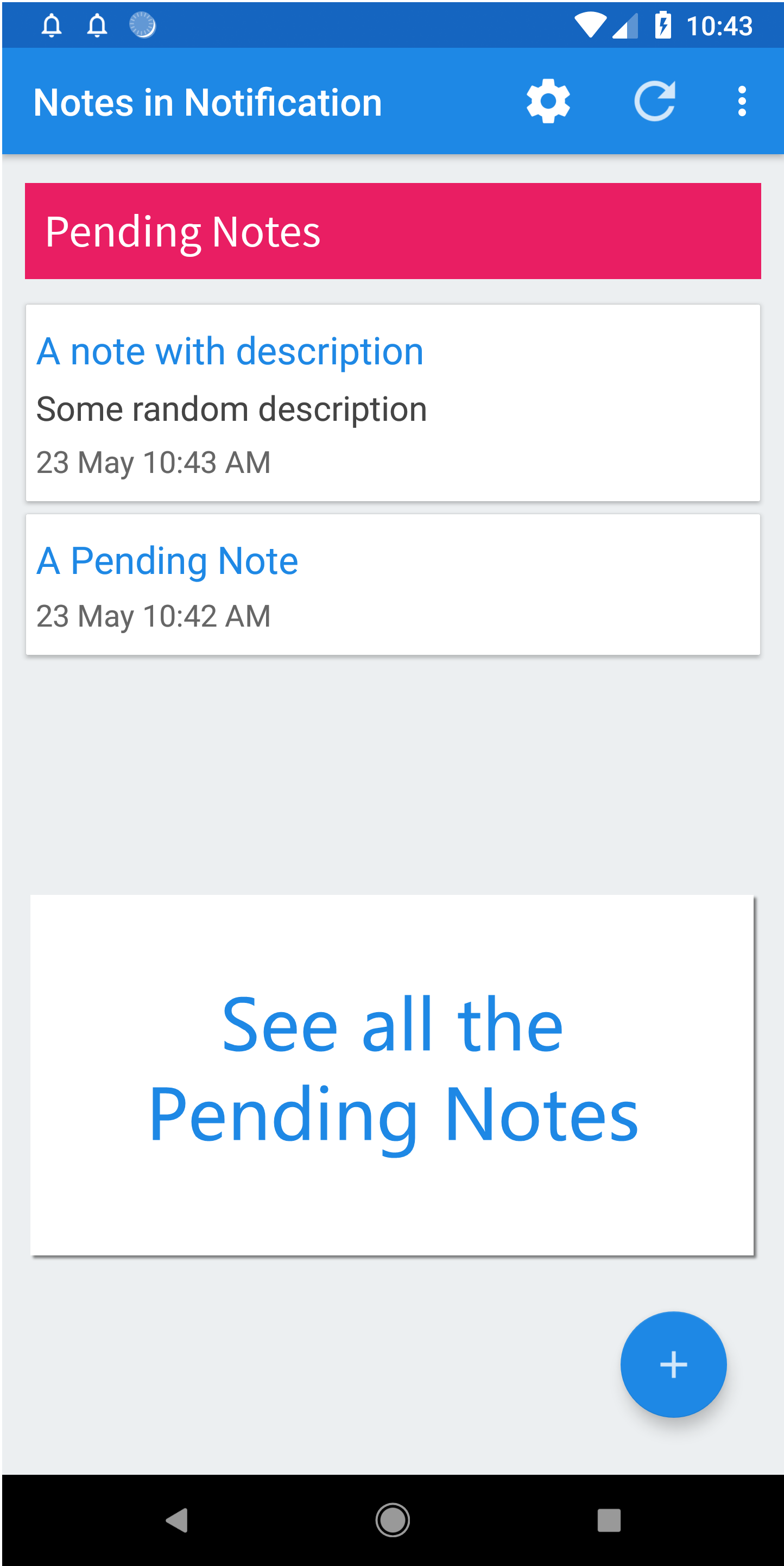Go back using the system back button
This screenshot has height=1566, width=784.
click(x=177, y=1520)
